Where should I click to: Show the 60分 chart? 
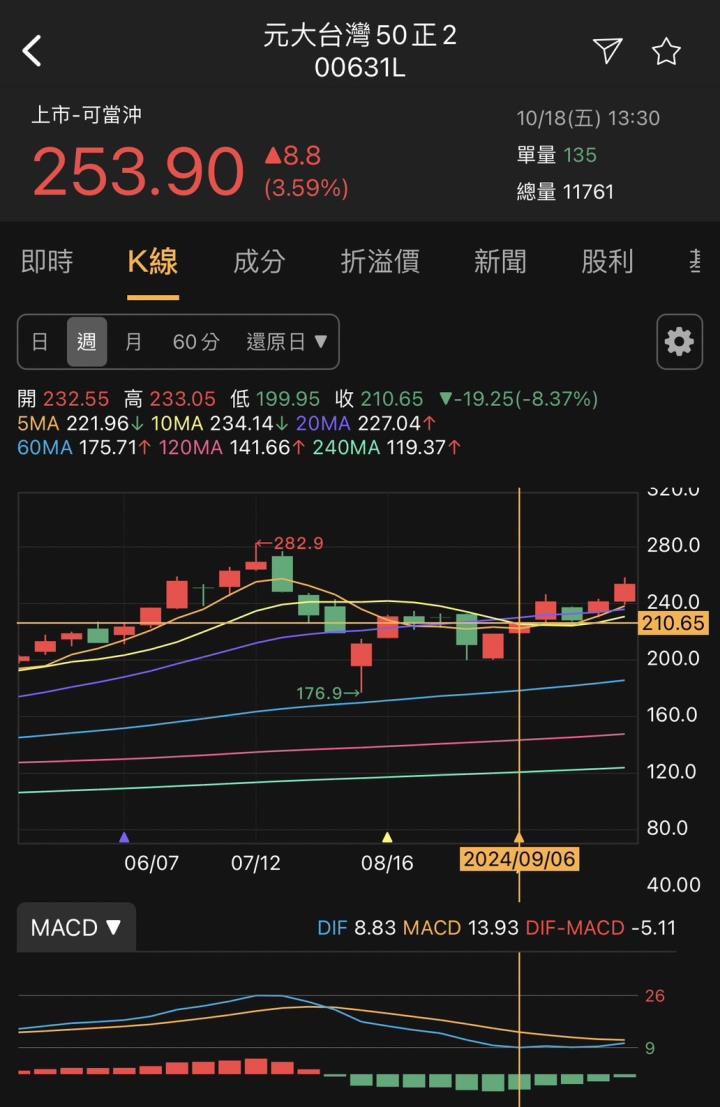click(x=196, y=342)
